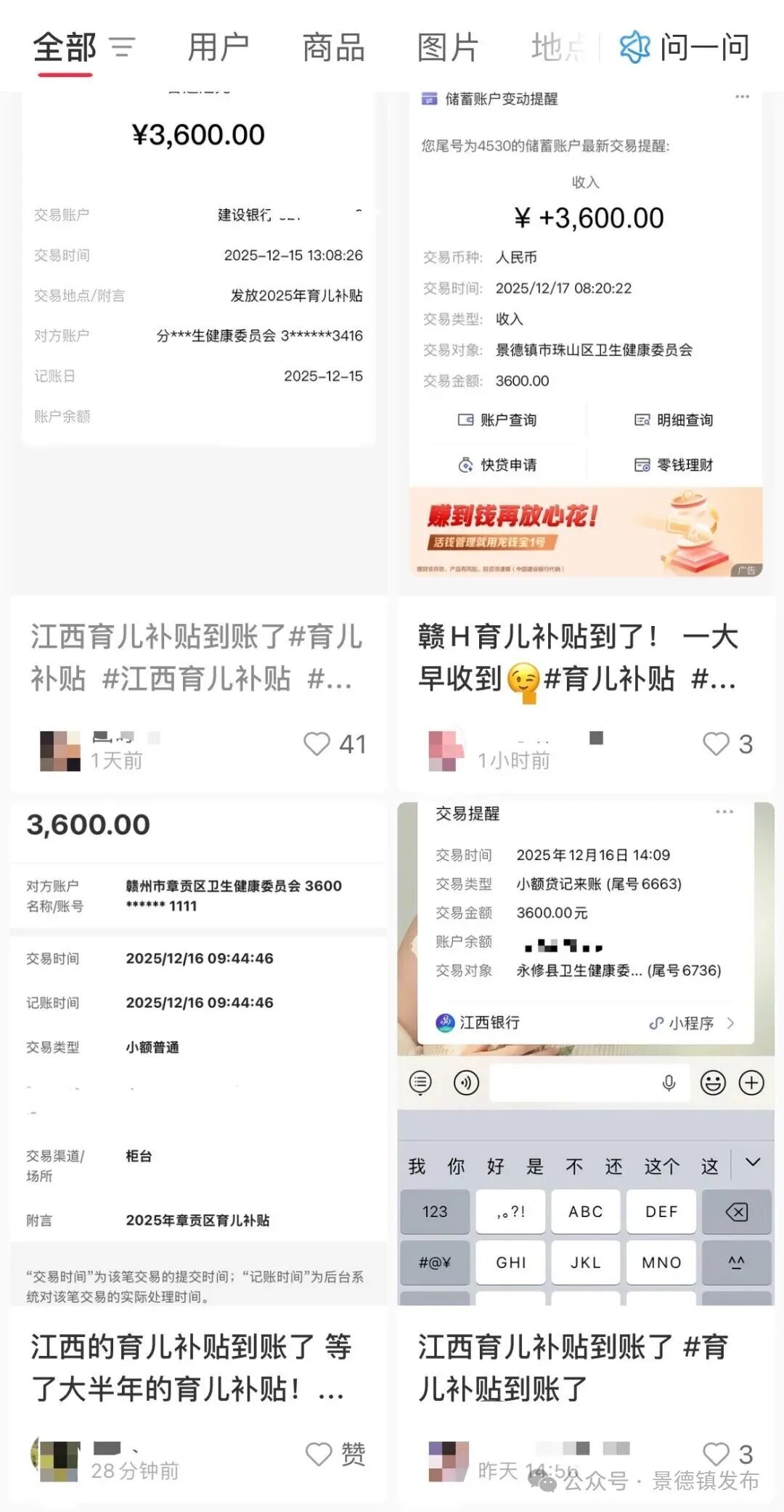View the author avatar of the 1小时前 post
This screenshot has height=1512, width=784.
pyautogui.click(x=446, y=751)
